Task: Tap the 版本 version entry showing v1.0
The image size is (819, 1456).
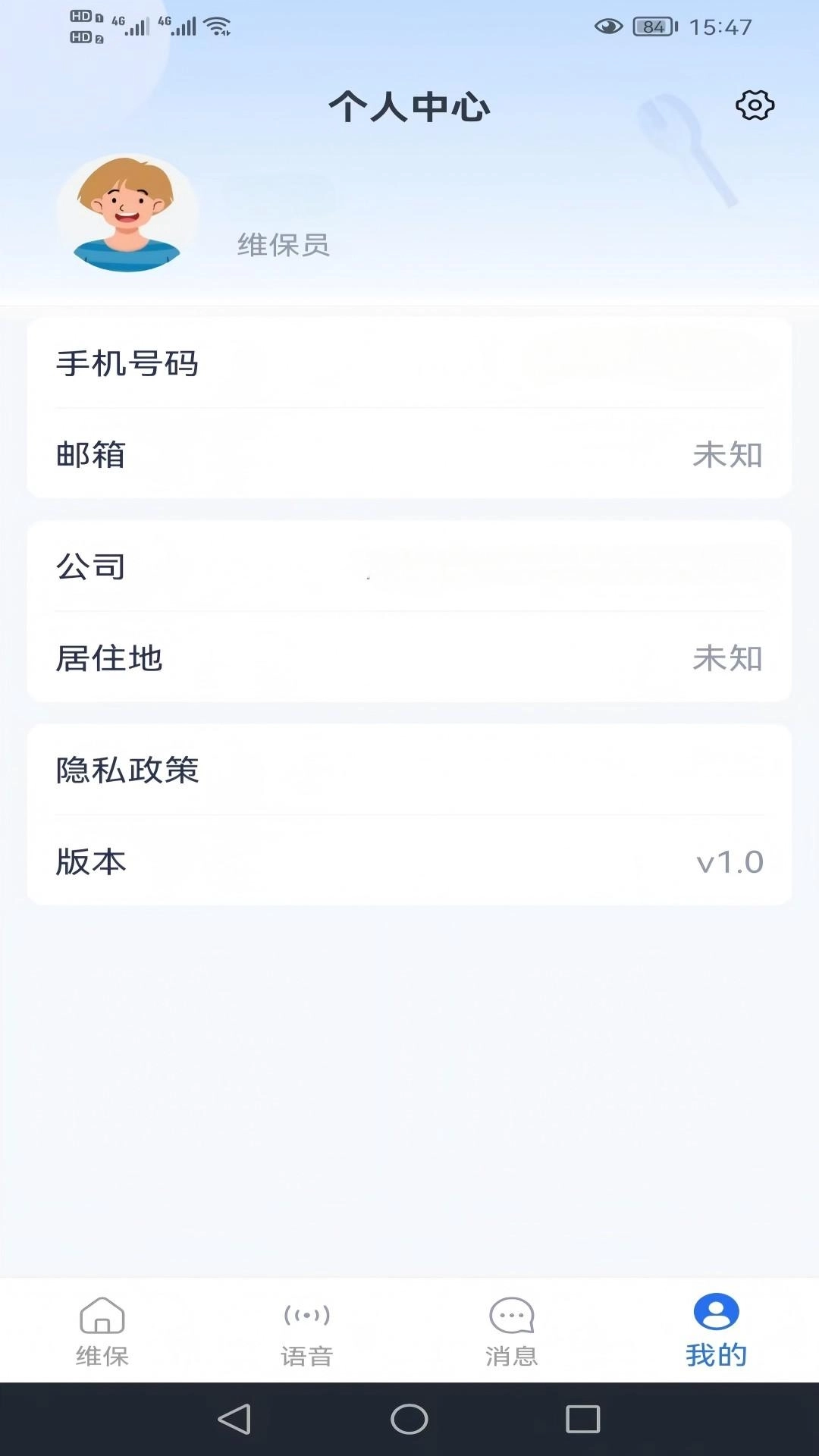Action: click(409, 862)
